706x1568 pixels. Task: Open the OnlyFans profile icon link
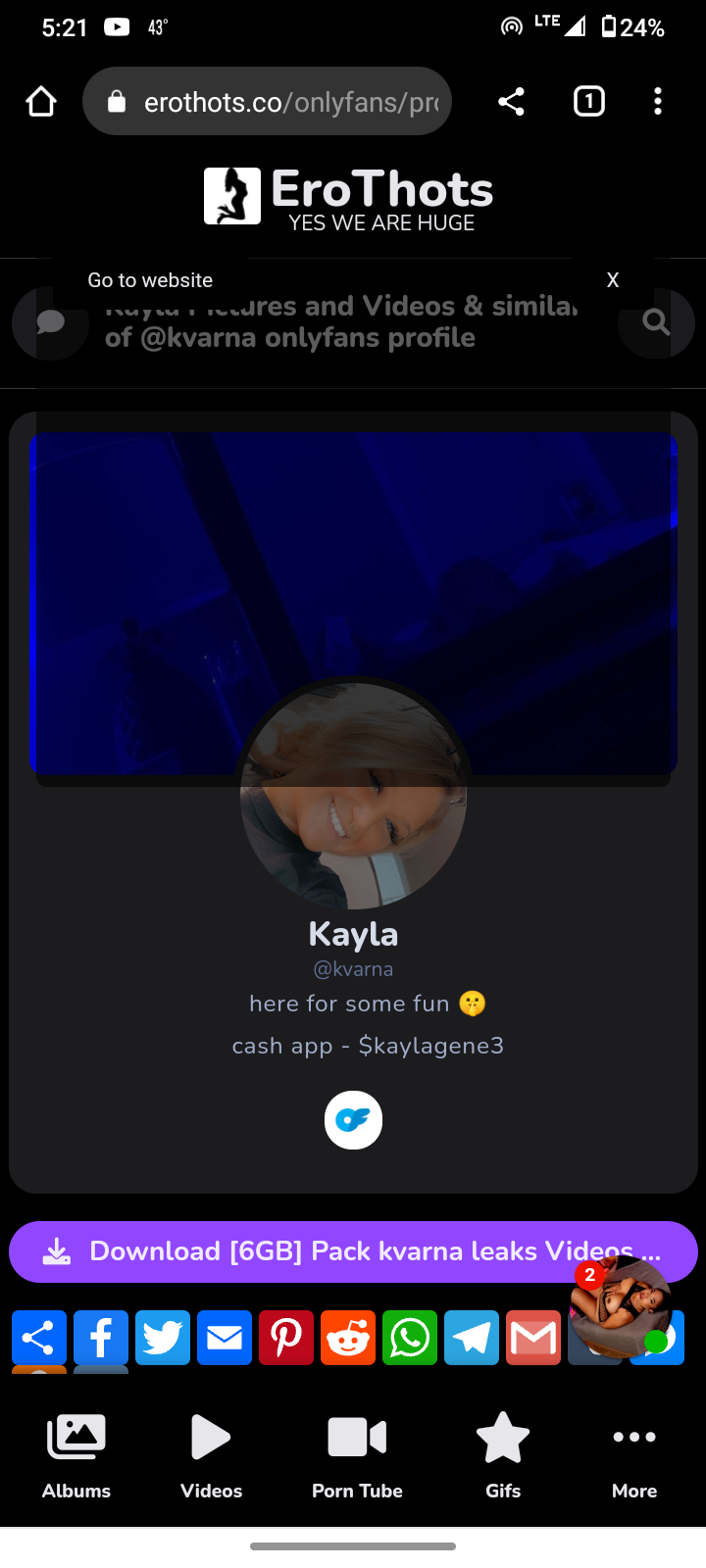point(353,1119)
